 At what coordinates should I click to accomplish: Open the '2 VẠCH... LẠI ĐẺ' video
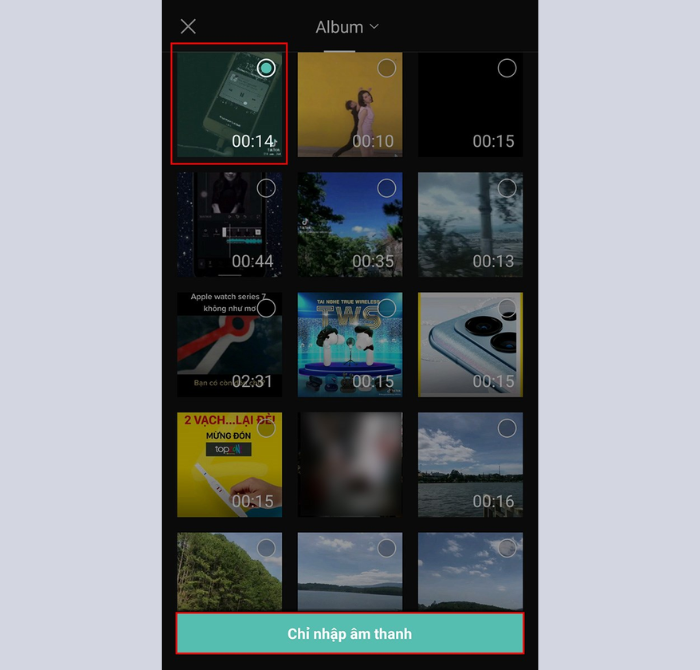coord(229,465)
